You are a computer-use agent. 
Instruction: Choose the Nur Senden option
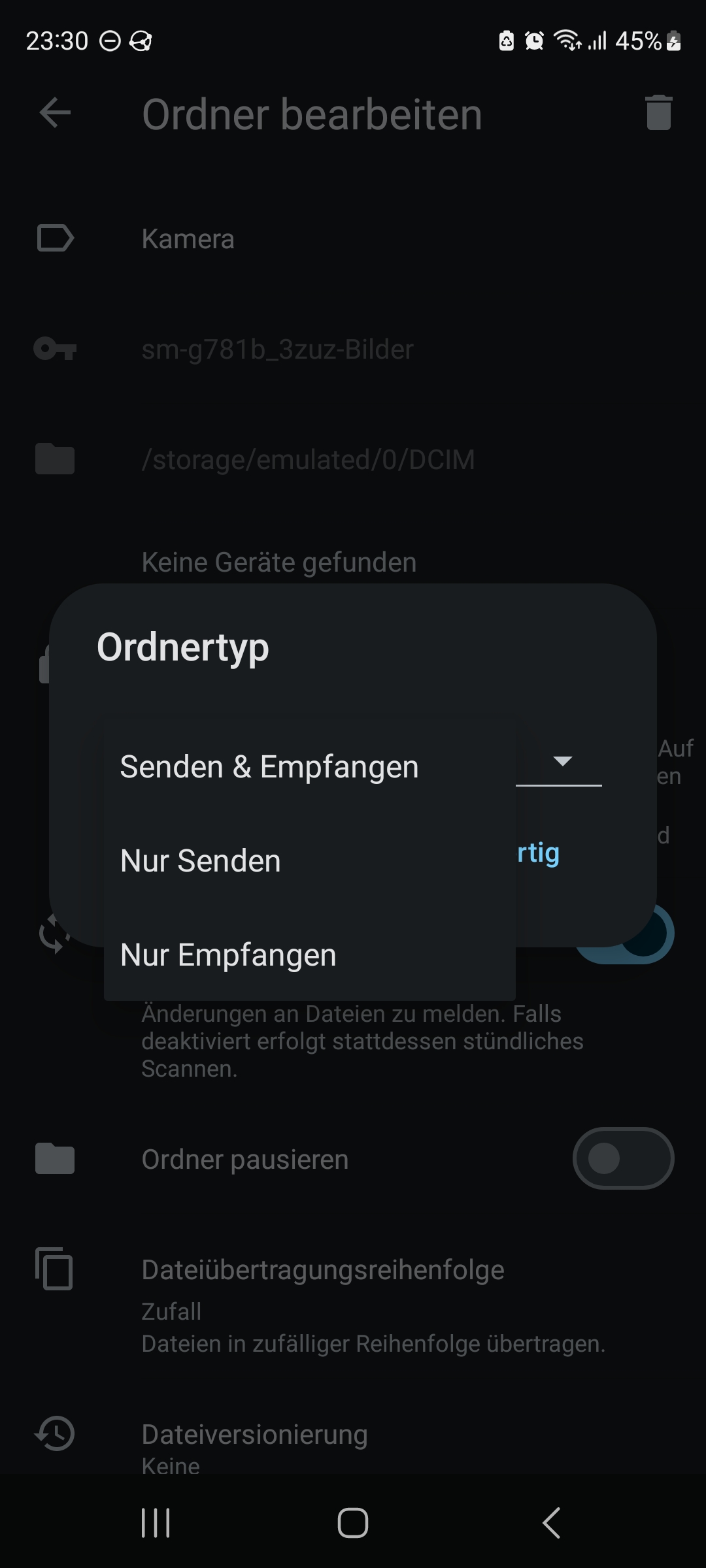201,861
